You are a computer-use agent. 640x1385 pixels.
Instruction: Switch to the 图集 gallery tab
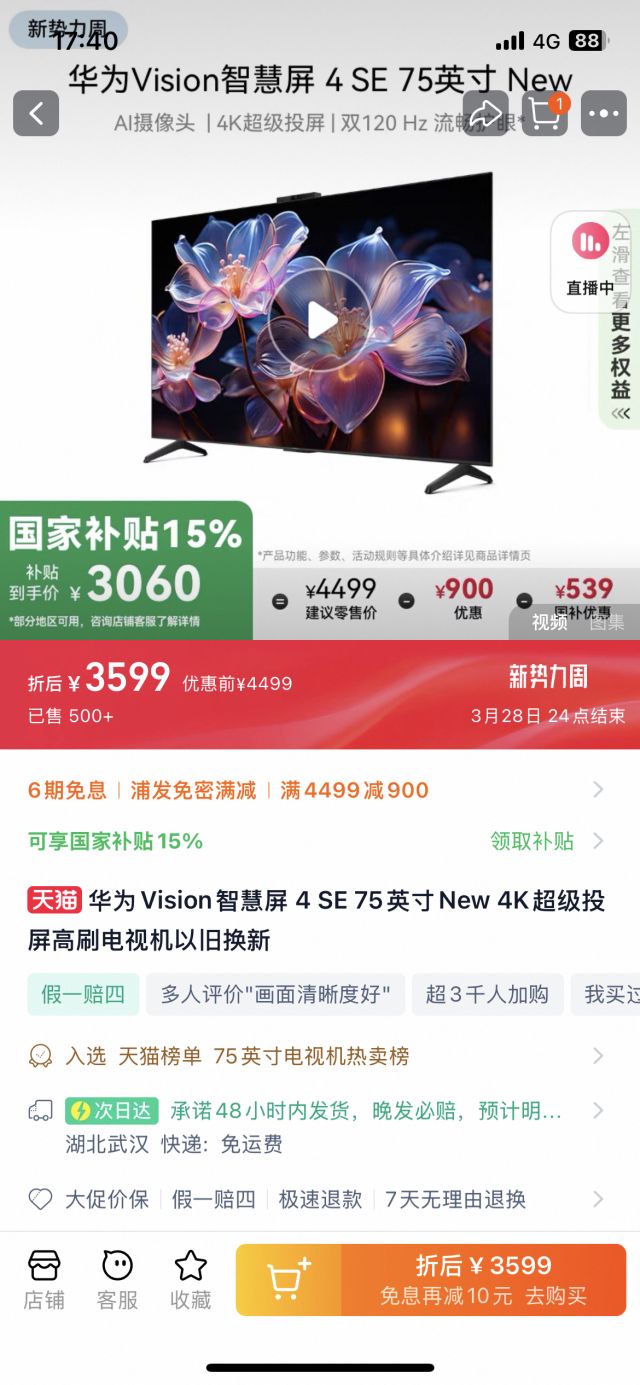pyautogui.click(x=606, y=622)
